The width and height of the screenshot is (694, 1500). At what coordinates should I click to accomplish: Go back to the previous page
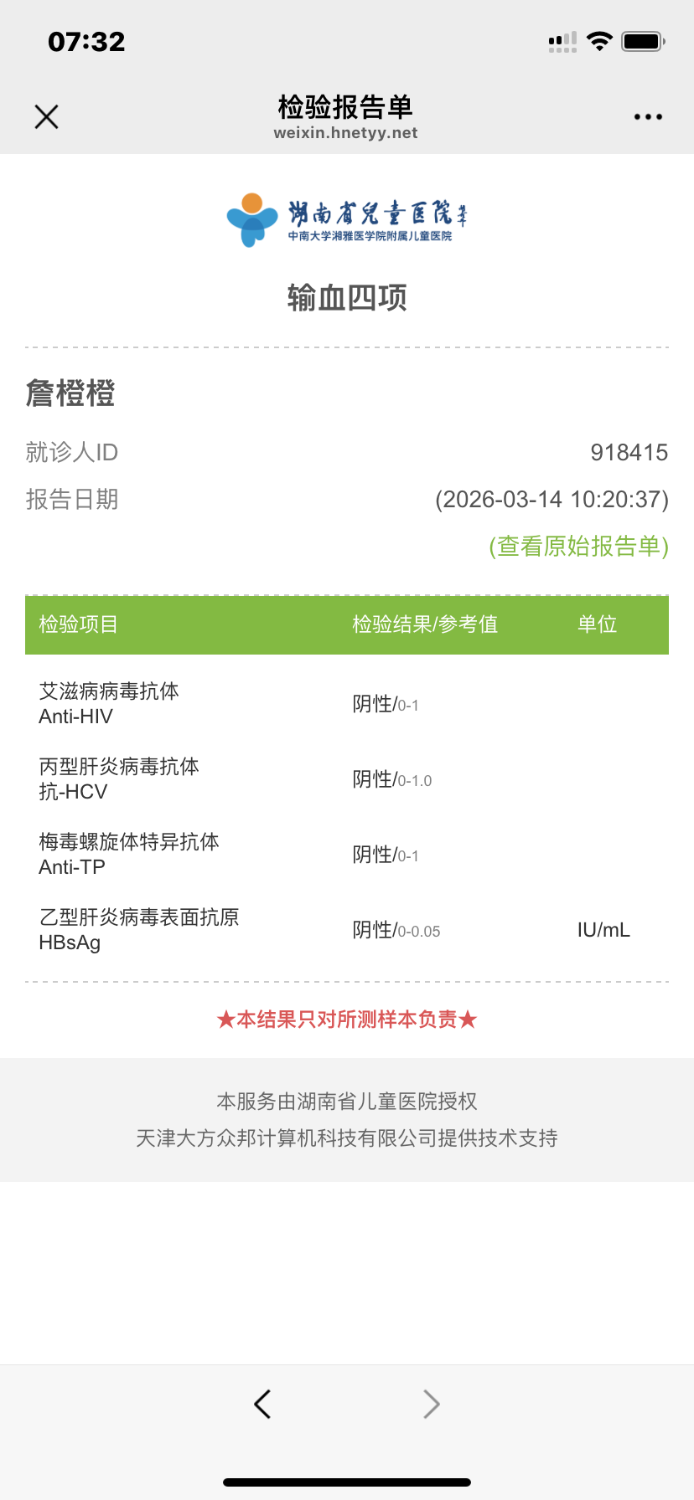coord(262,1404)
